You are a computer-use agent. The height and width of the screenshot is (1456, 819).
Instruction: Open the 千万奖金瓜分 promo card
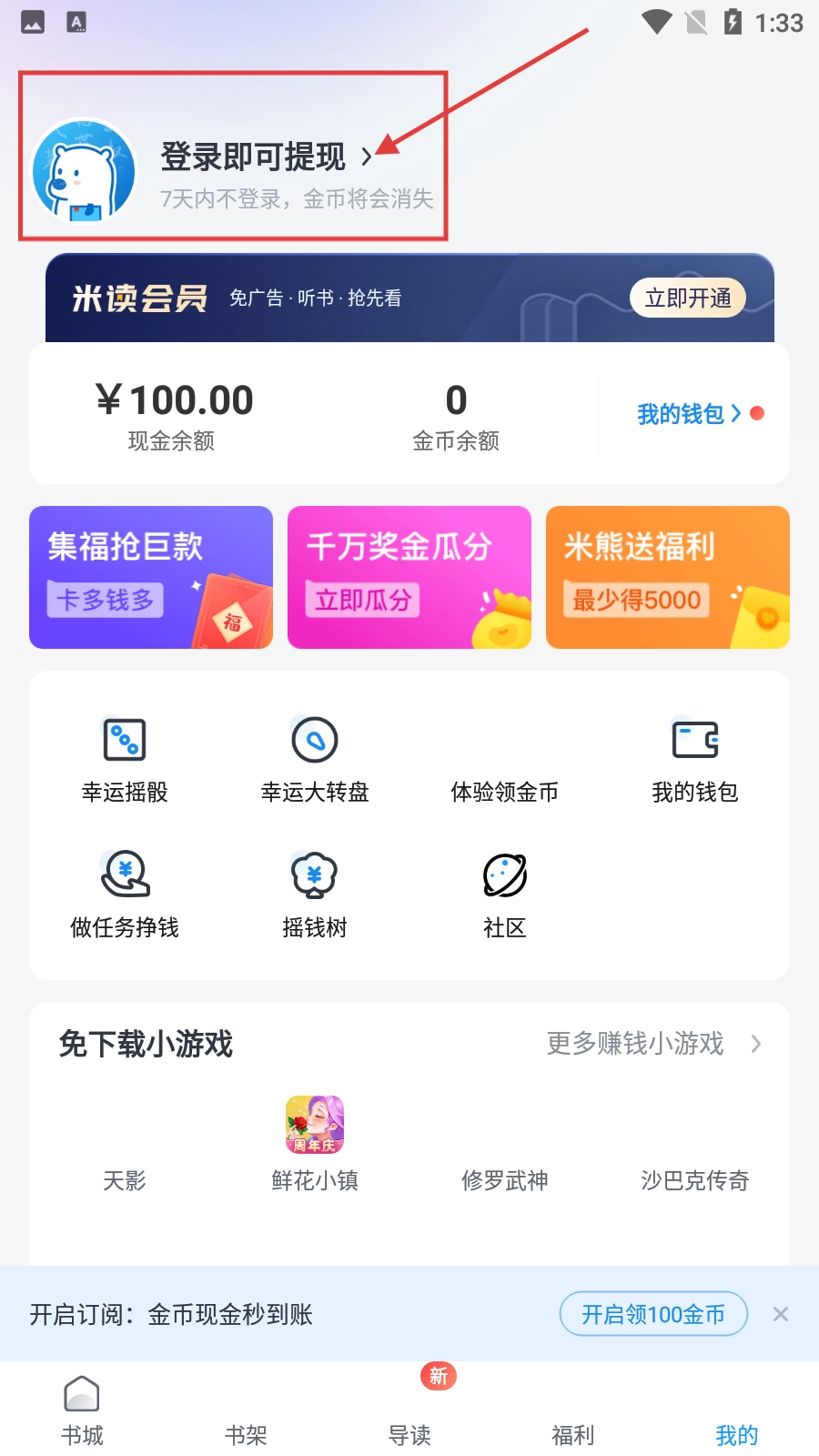point(409,577)
